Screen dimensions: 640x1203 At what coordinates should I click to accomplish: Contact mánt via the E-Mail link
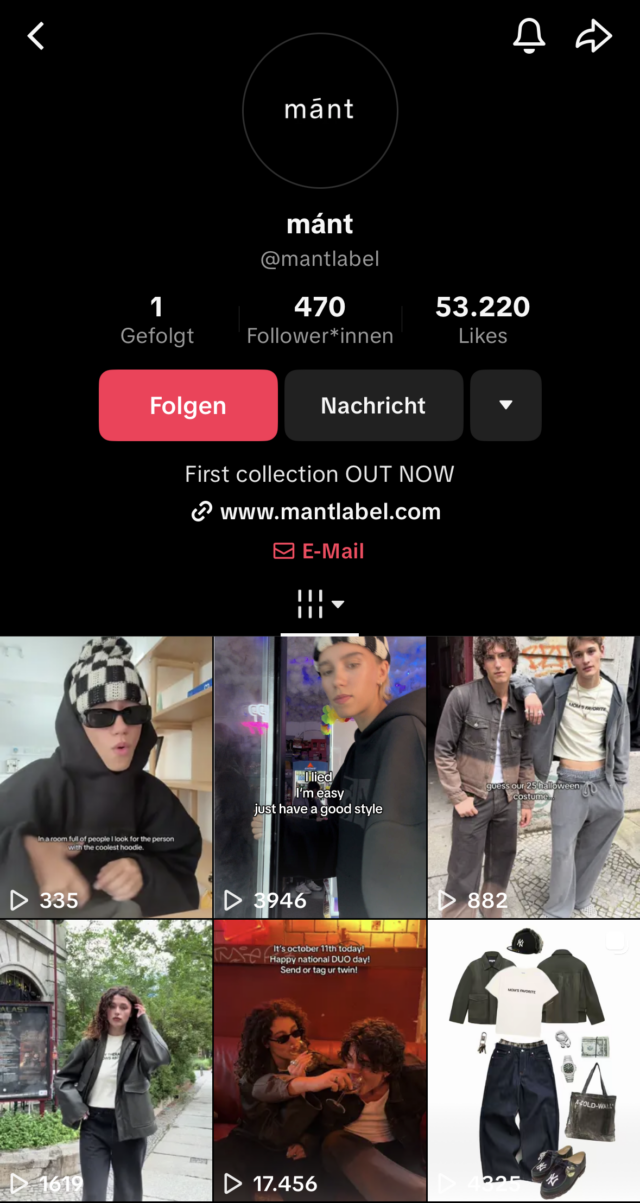319,551
